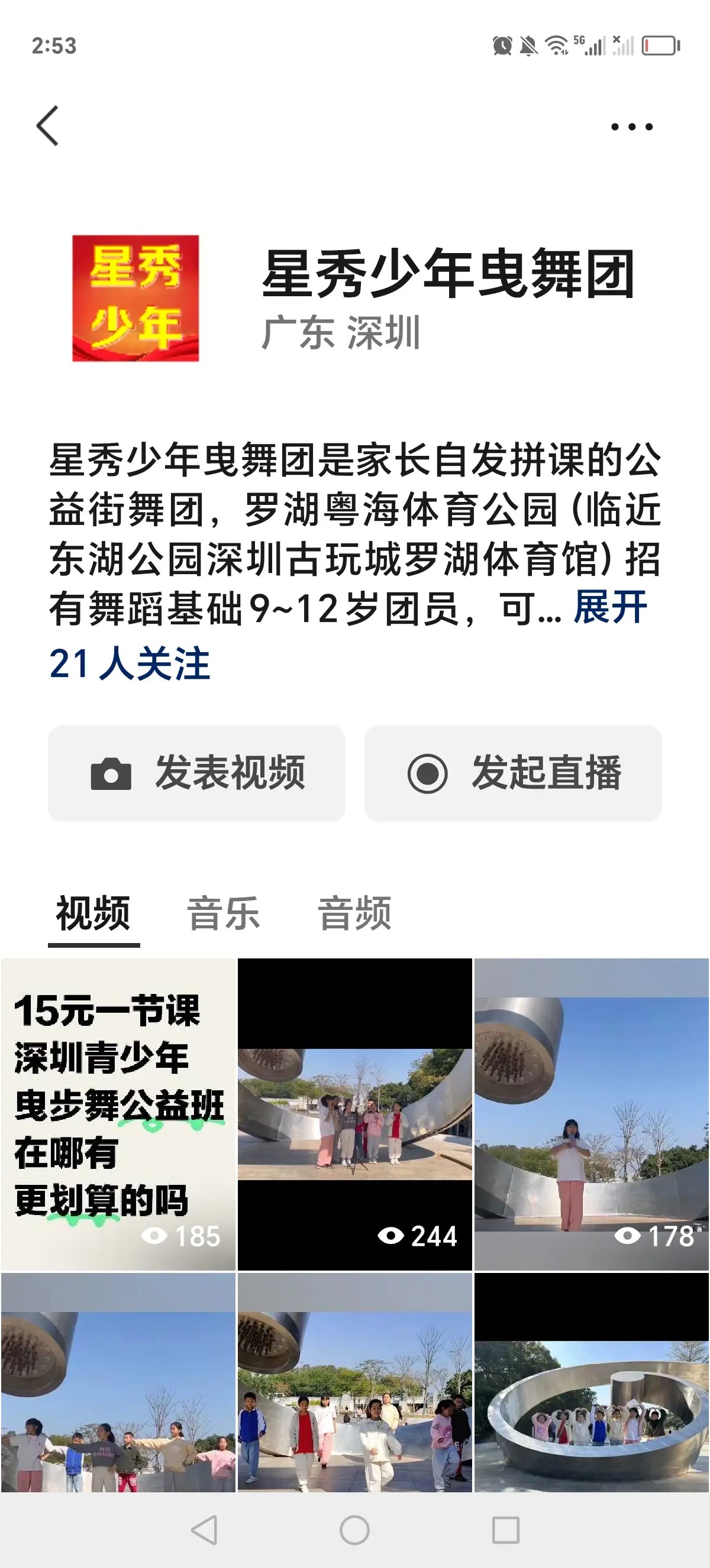710x1568 pixels.
Task: Open the video of kids in heart-pose inside ring sculpture
Action: point(591,1382)
